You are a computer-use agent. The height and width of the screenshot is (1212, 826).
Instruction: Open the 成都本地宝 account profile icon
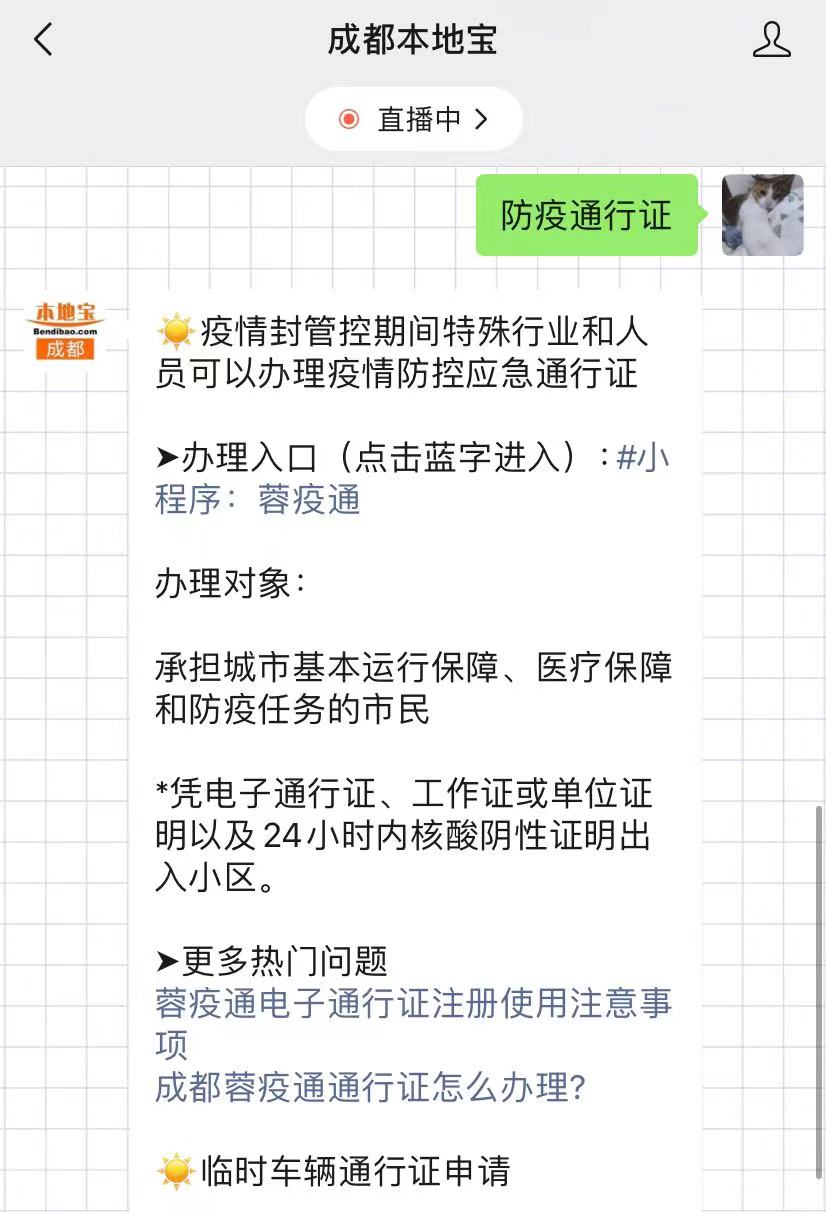coord(771,40)
